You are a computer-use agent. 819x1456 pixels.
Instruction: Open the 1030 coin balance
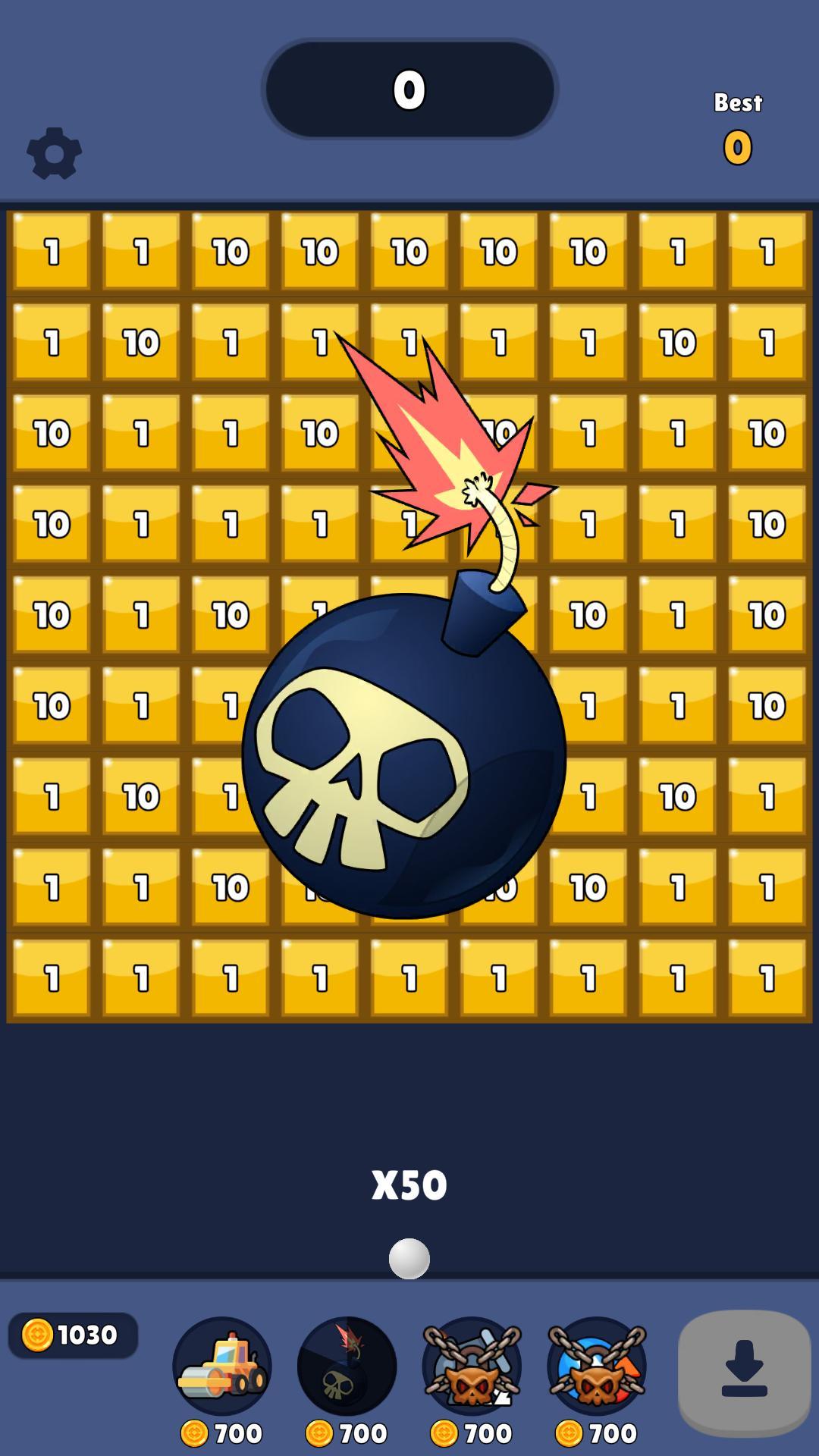pyautogui.click(x=73, y=1335)
